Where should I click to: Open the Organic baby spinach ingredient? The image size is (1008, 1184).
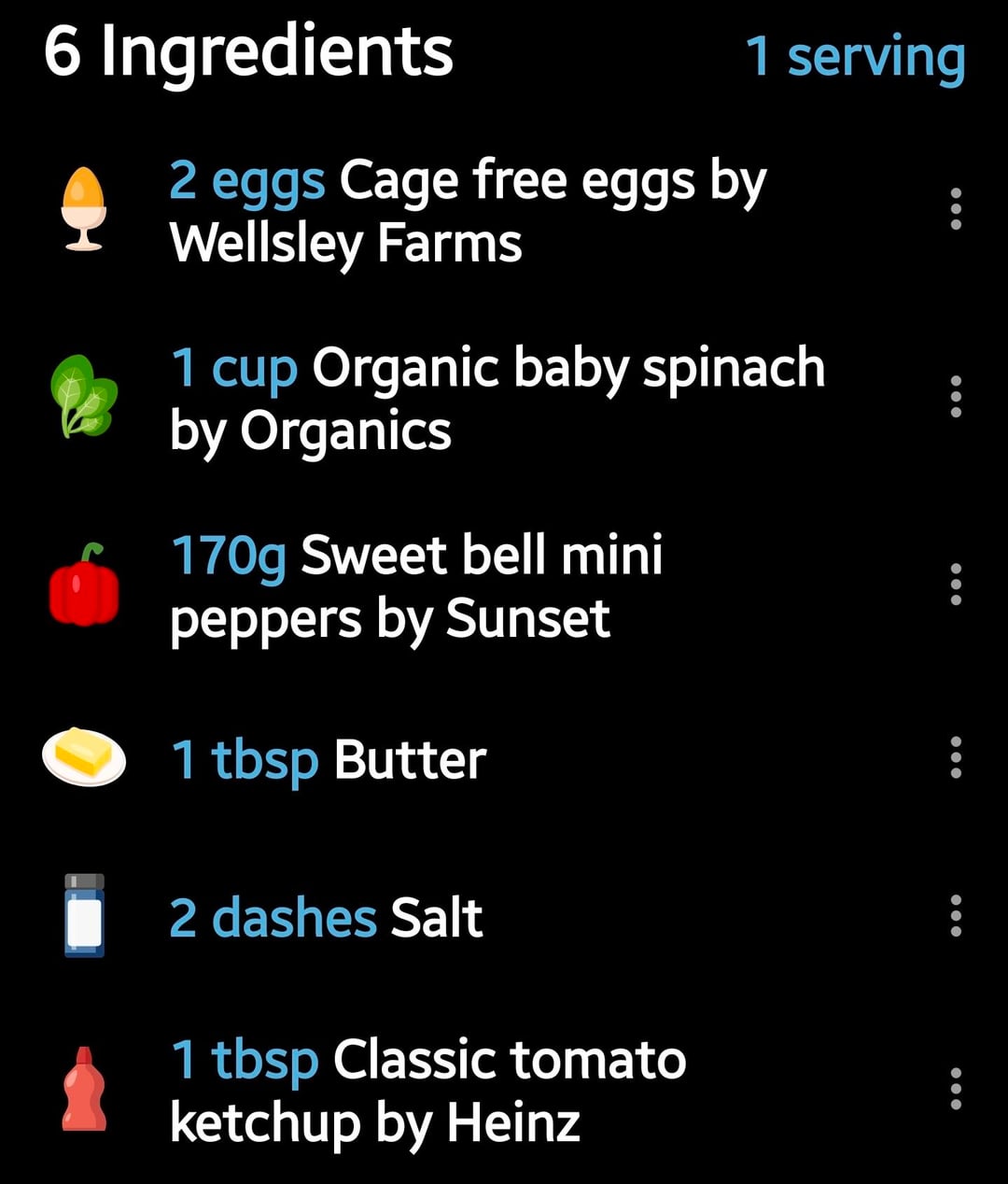click(497, 399)
